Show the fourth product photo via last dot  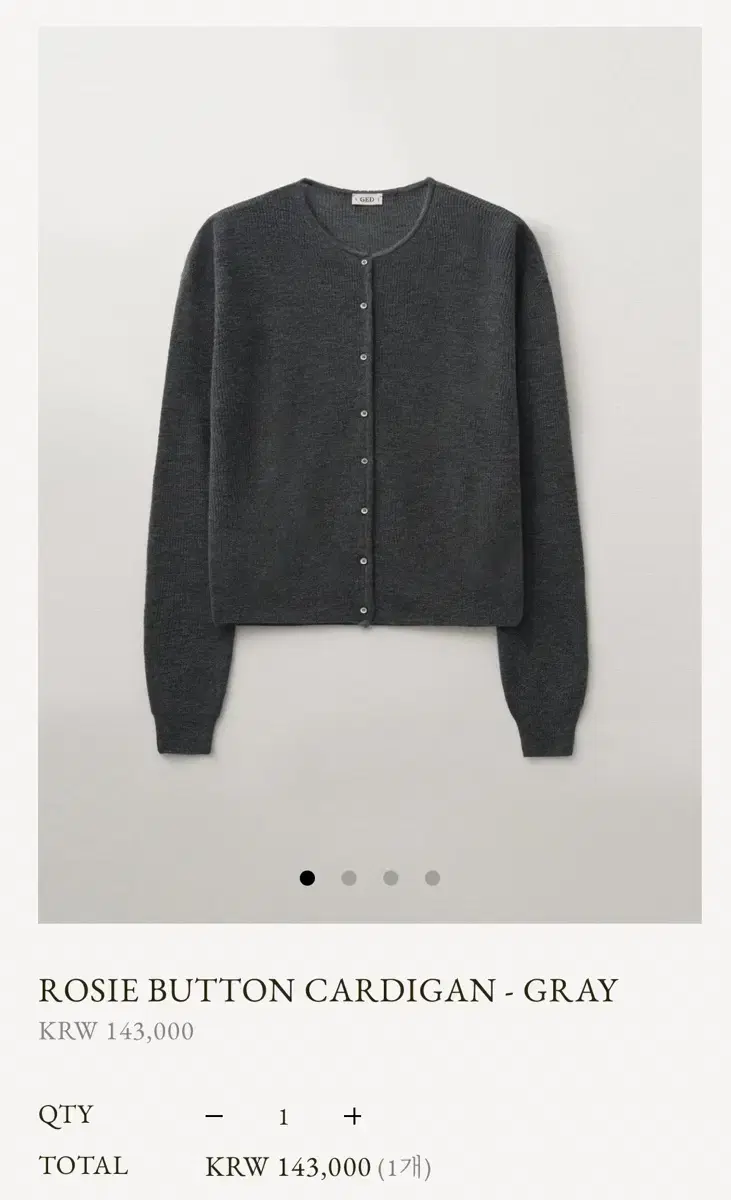click(432, 878)
